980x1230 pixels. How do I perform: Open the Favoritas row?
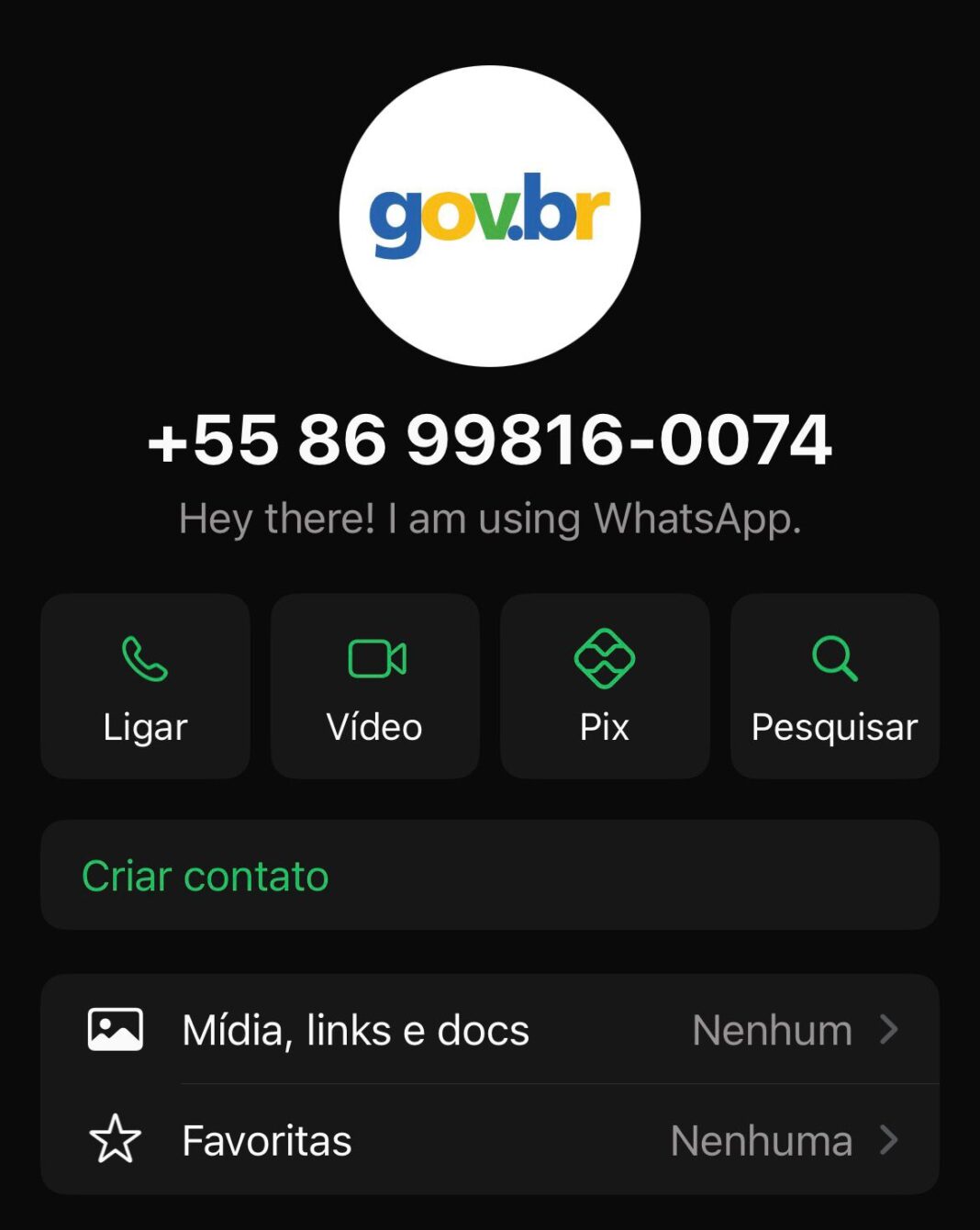pyautogui.click(x=490, y=1140)
